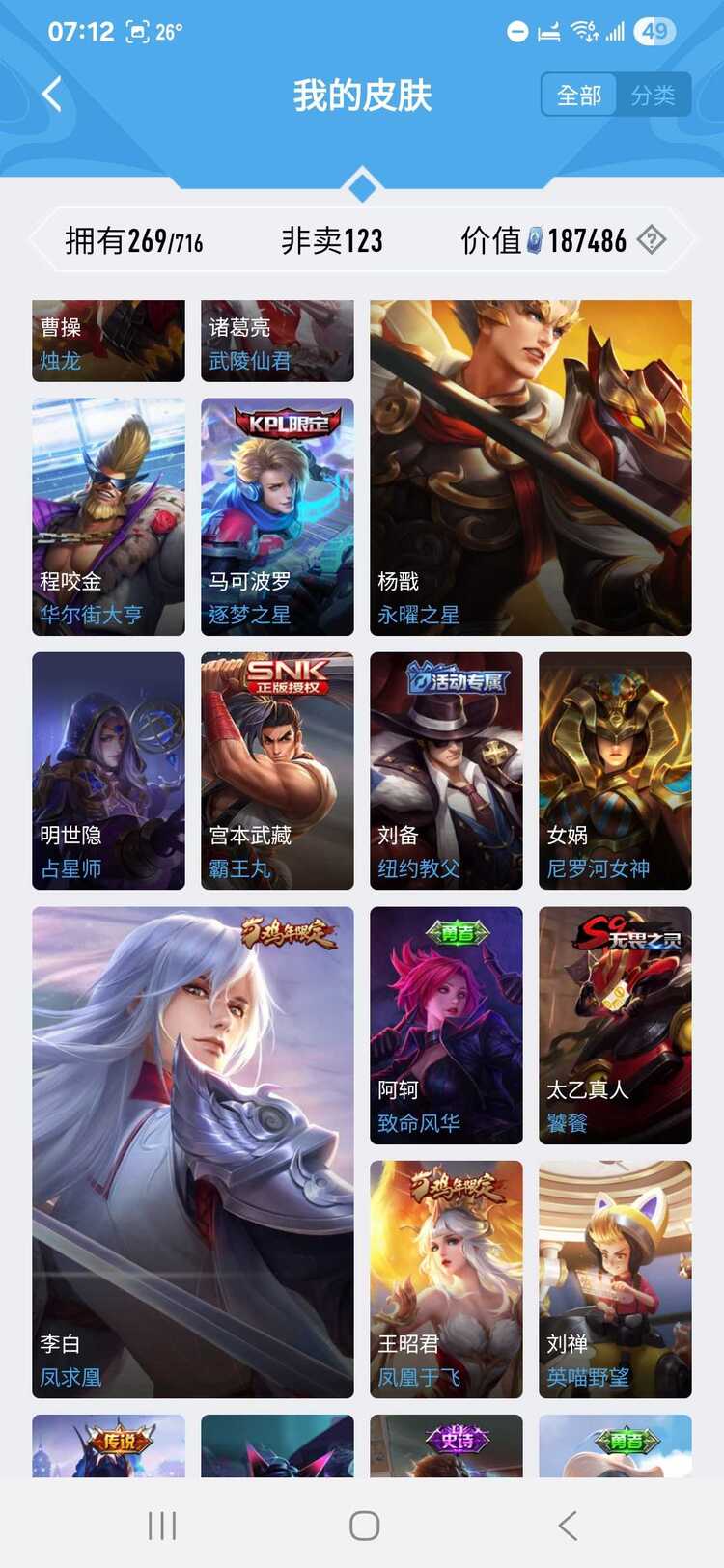Go back using the top-left arrow

(x=52, y=95)
